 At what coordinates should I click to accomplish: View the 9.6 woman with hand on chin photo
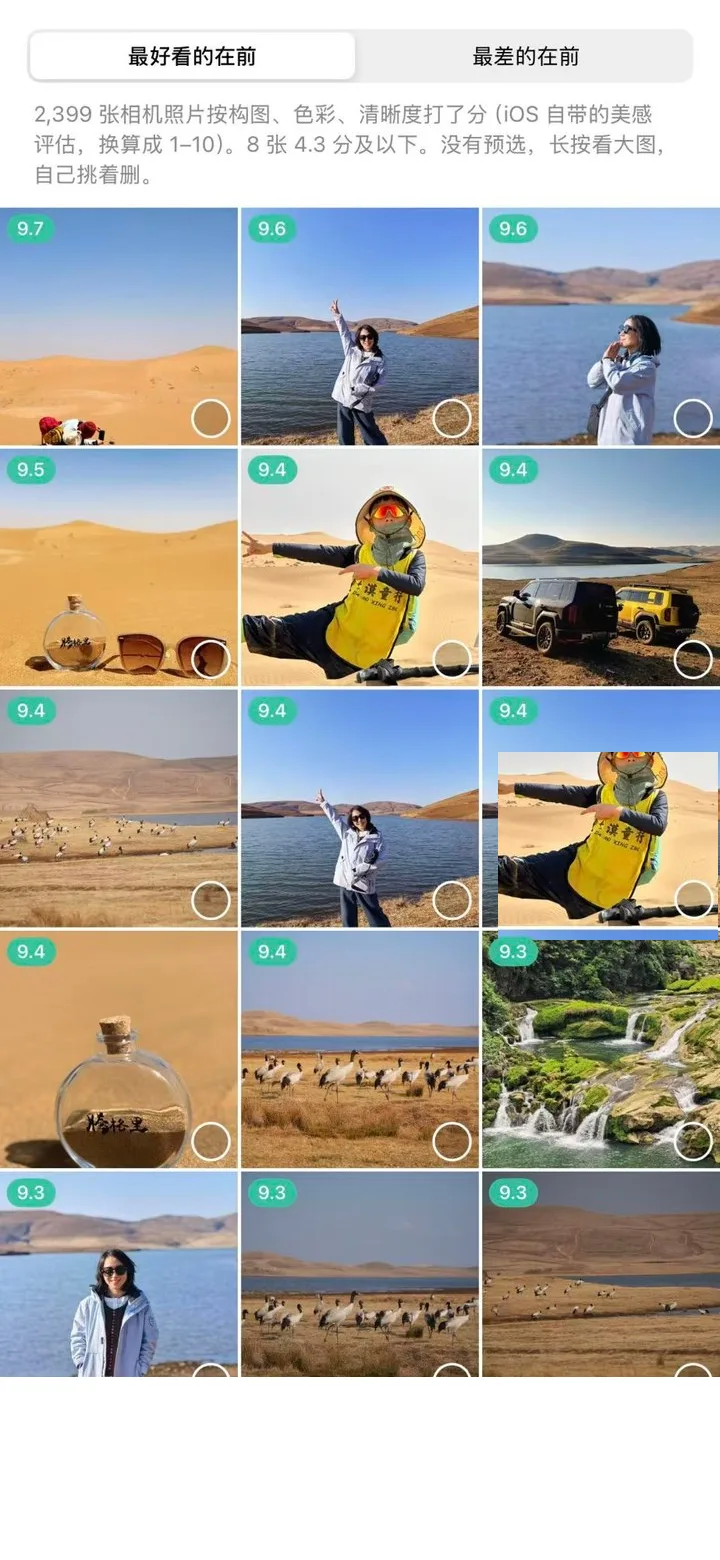[601, 326]
